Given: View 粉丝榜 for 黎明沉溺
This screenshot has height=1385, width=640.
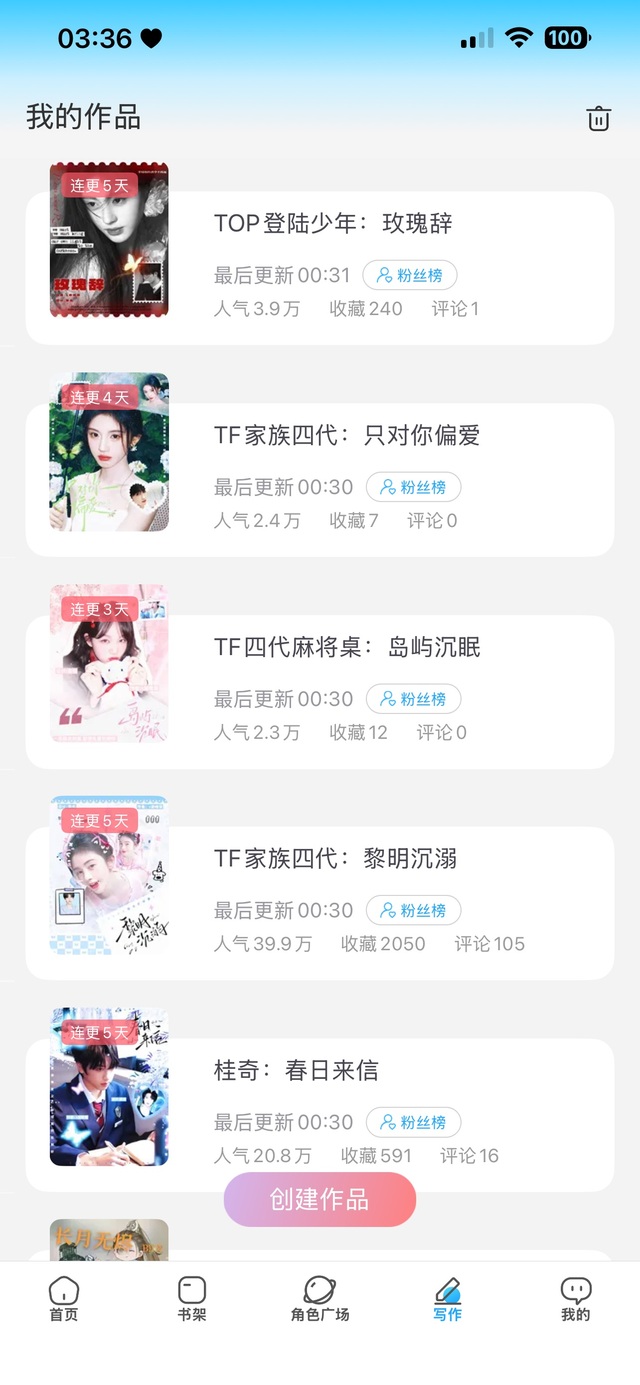Looking at the screenshot, I should (413, 911).
